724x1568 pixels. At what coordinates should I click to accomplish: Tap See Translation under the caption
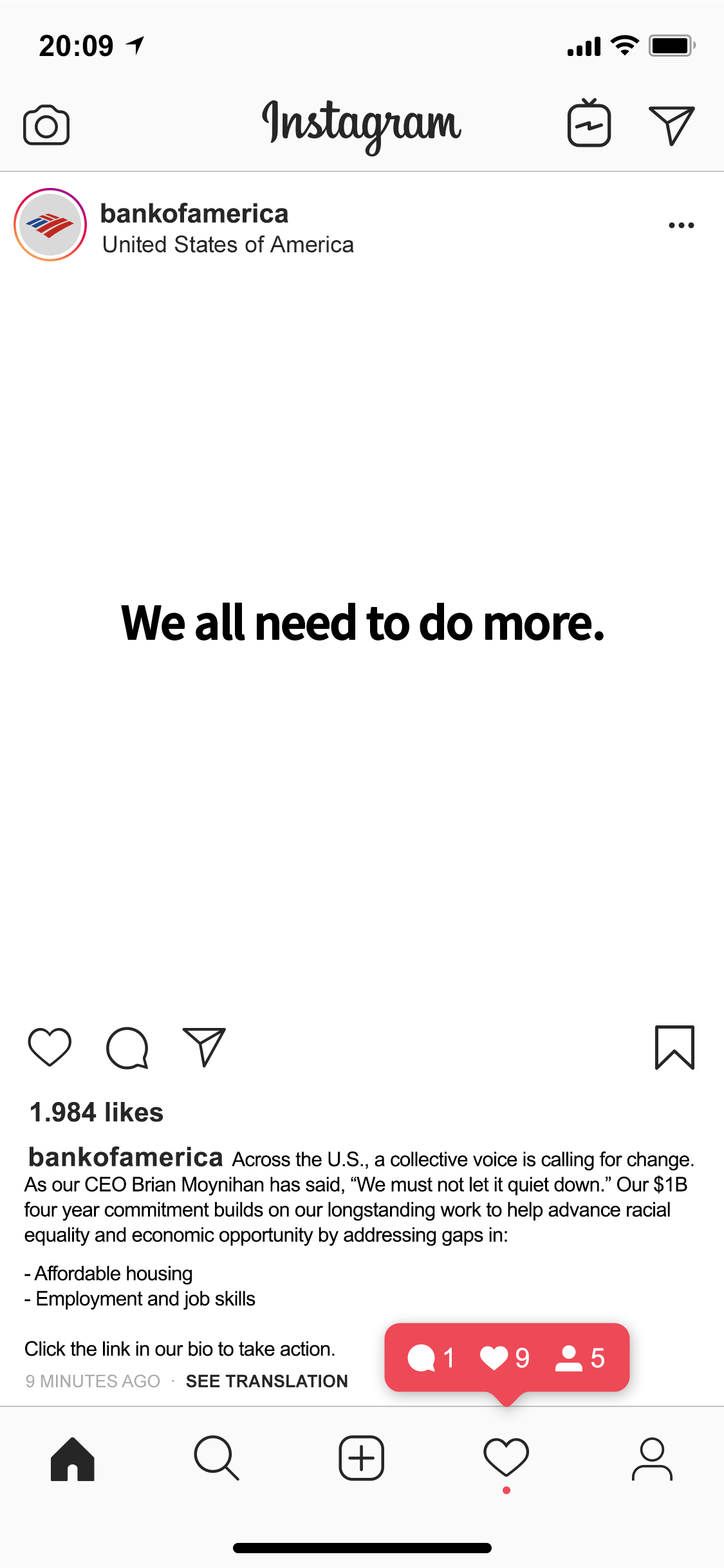[x=266, y=1381]
